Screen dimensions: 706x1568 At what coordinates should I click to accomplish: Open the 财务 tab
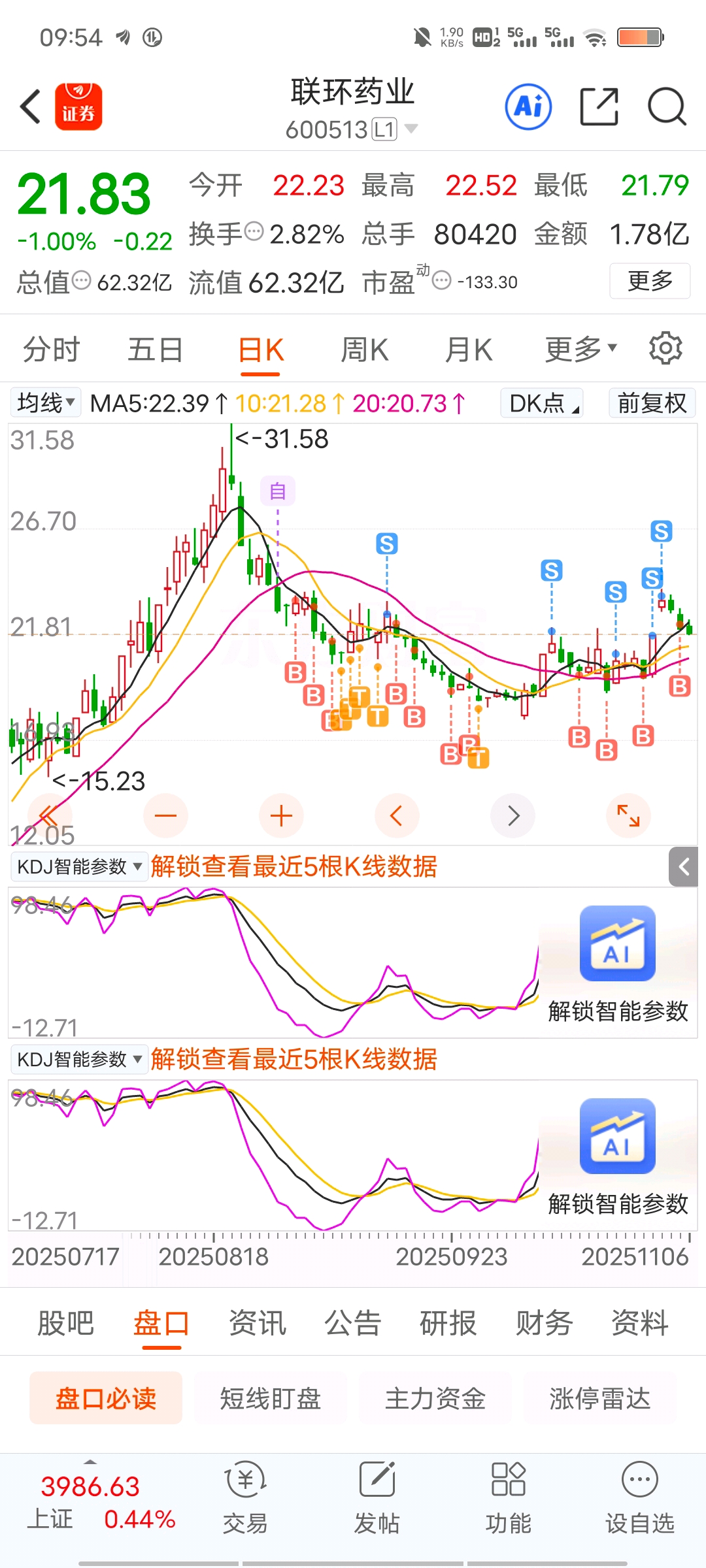click(x=544, y=1323)
